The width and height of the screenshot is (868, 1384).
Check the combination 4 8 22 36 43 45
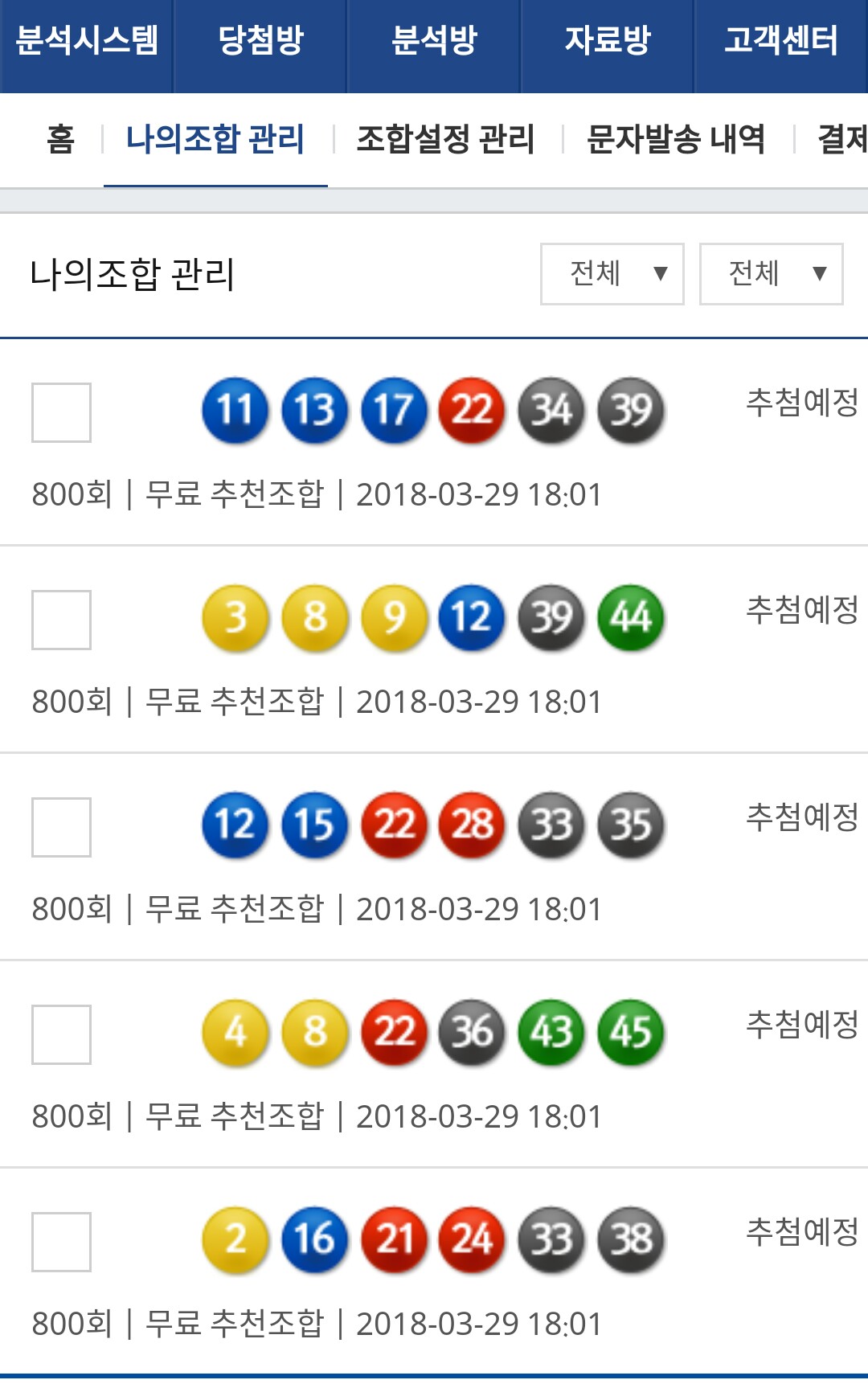61,1034
